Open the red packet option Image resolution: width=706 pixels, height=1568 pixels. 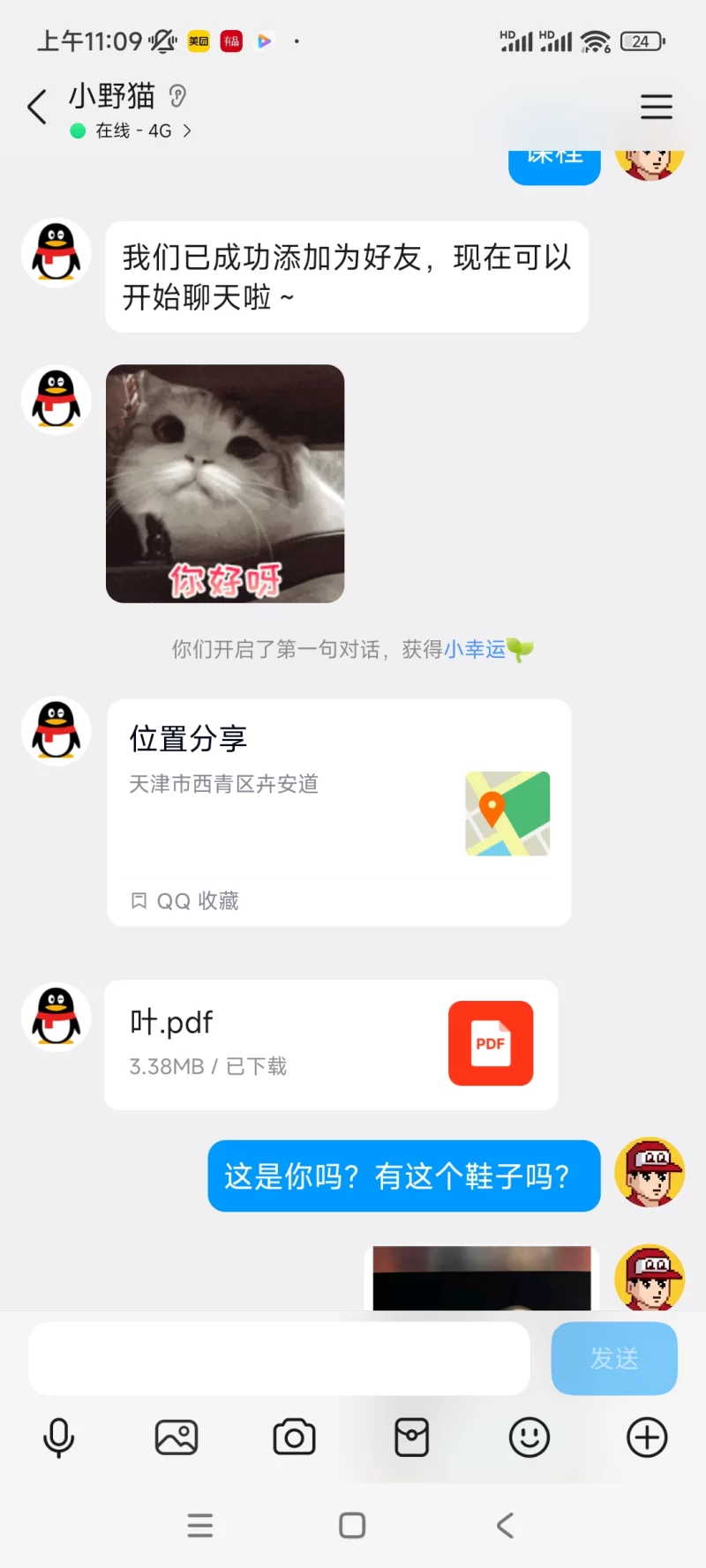click(x=411, y=1438)
